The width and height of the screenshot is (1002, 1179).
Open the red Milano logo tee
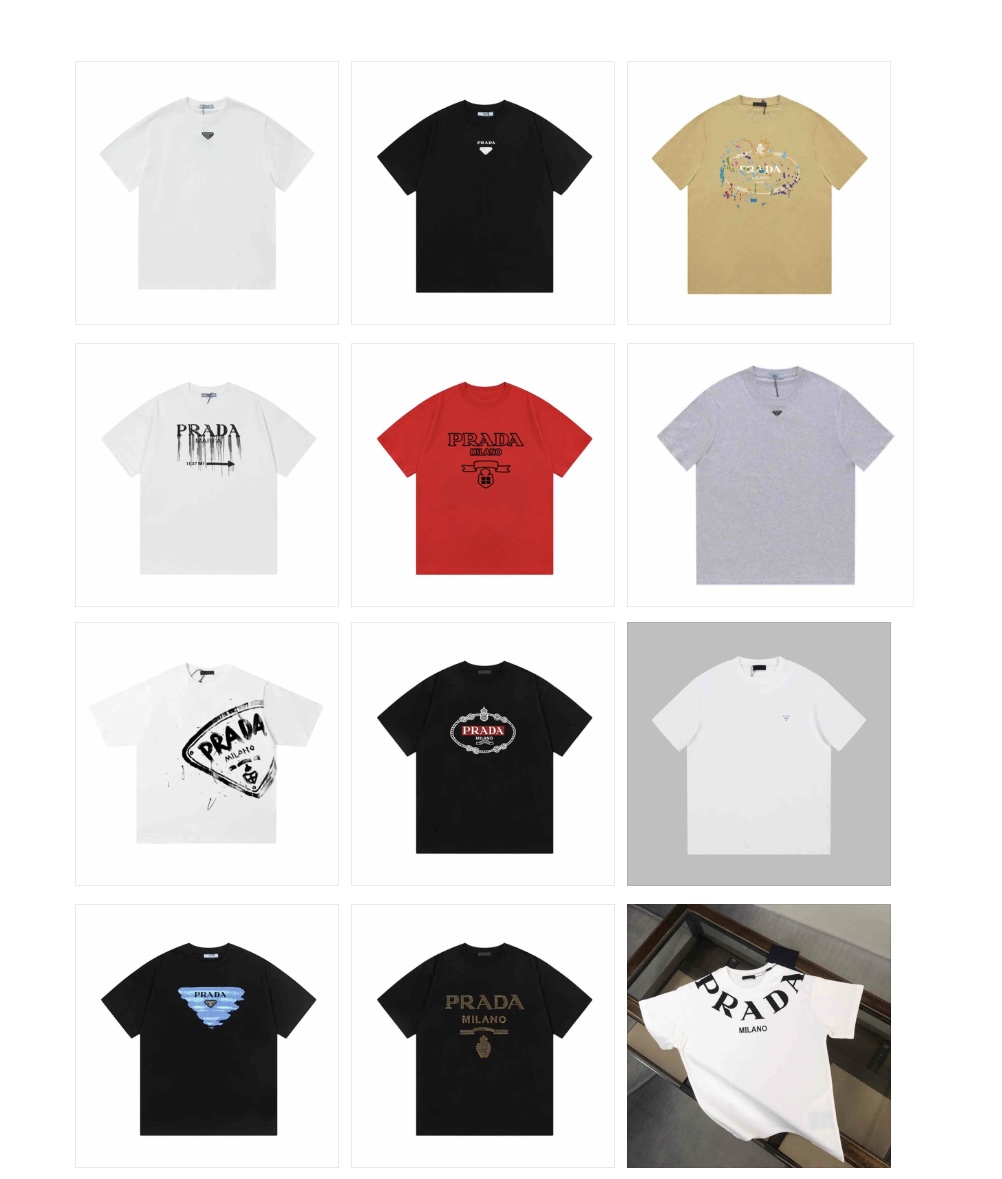[x=482, y=475]
